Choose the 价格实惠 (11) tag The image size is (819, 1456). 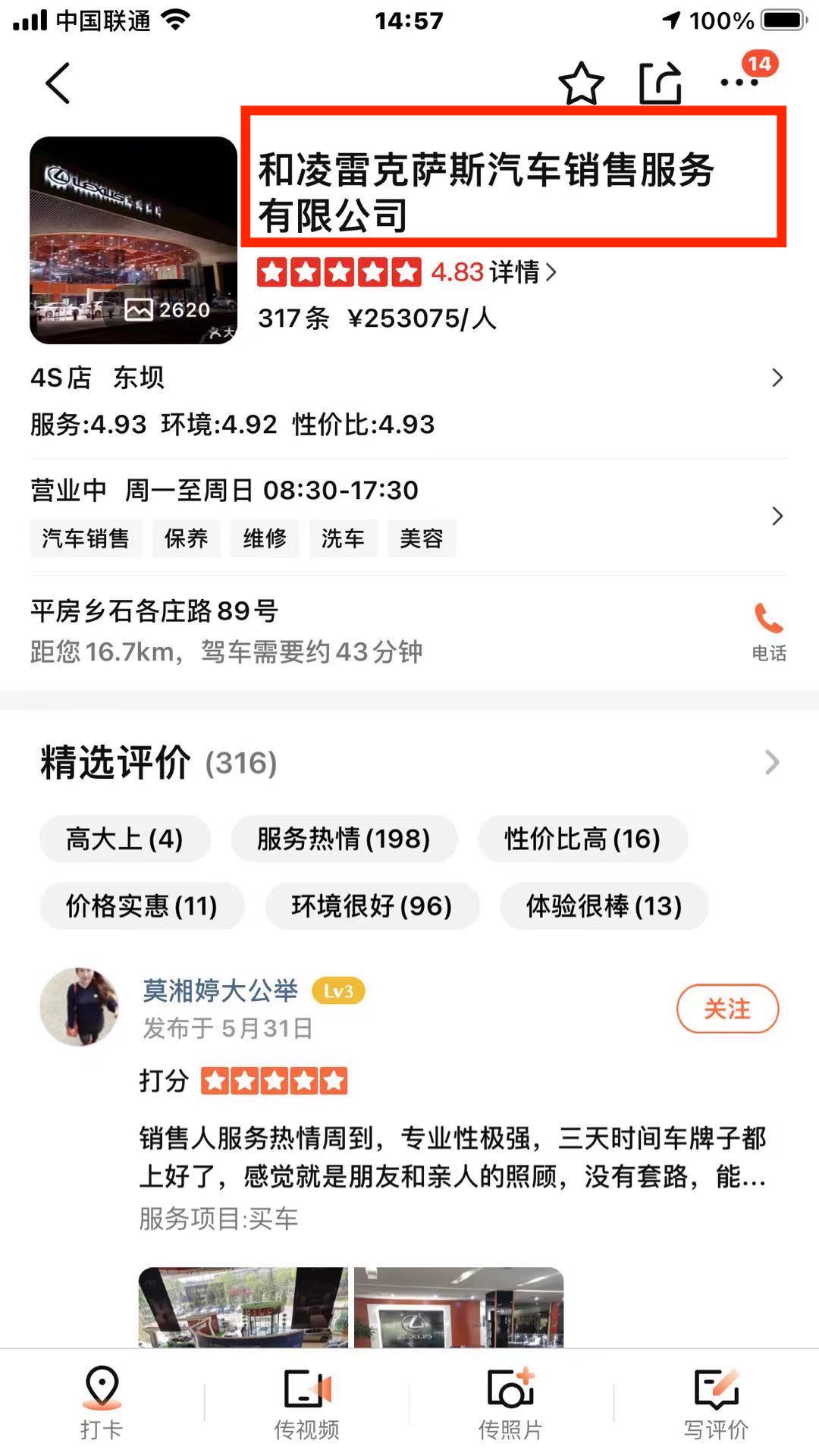142,906
